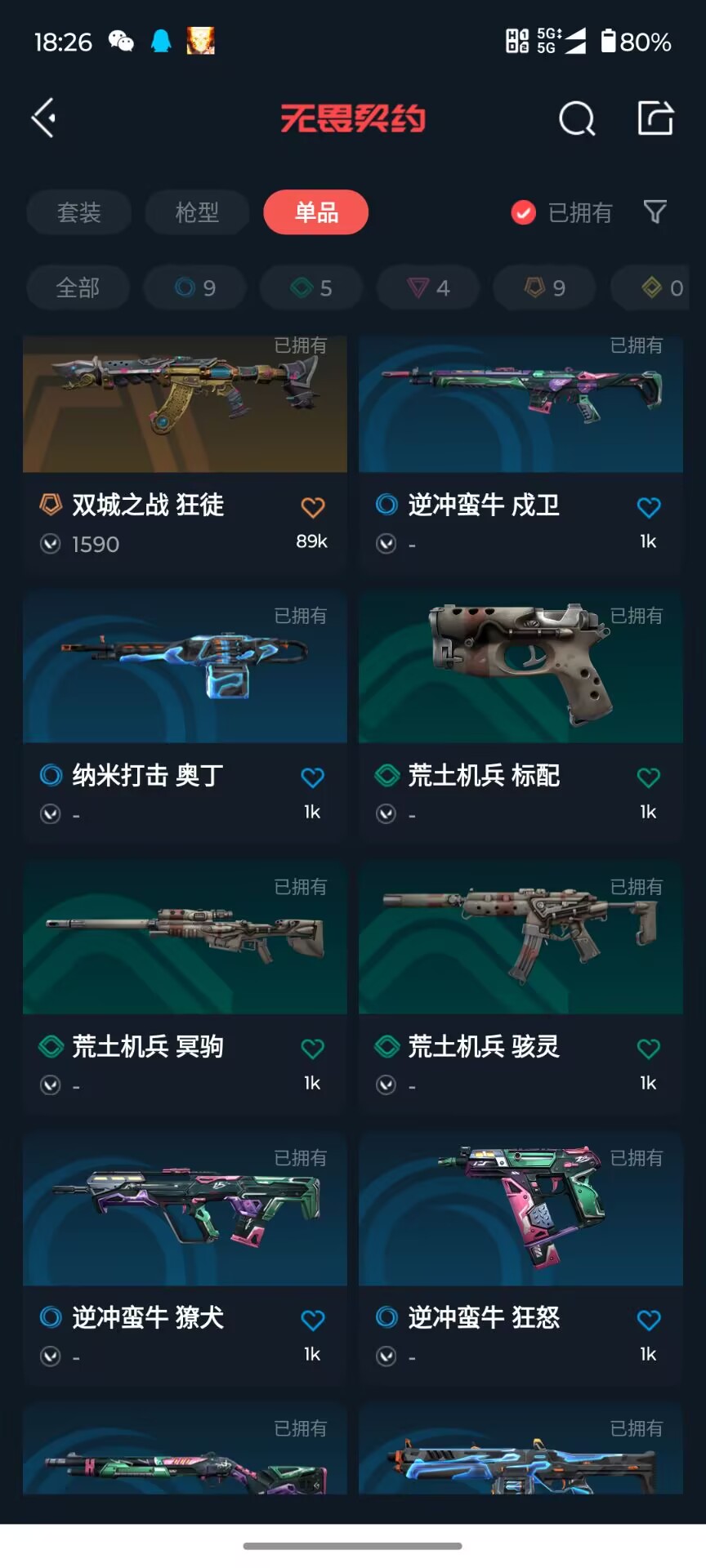Switch to the 套装 tab
This screenshot has height=1568, width=706.
[79, 213]
